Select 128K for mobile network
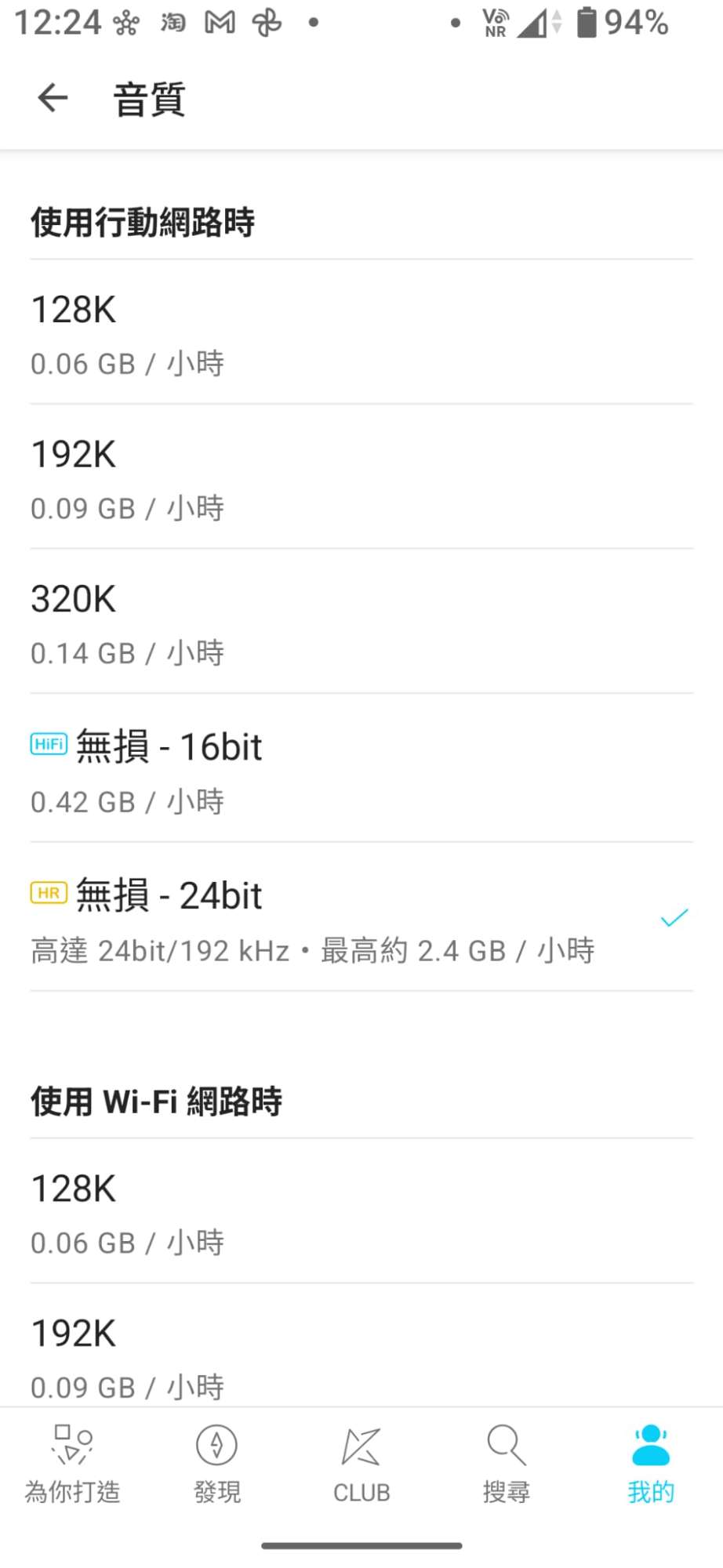This screenshot has height=1568, width=723. pyautogui.click(x=361, y=333)
